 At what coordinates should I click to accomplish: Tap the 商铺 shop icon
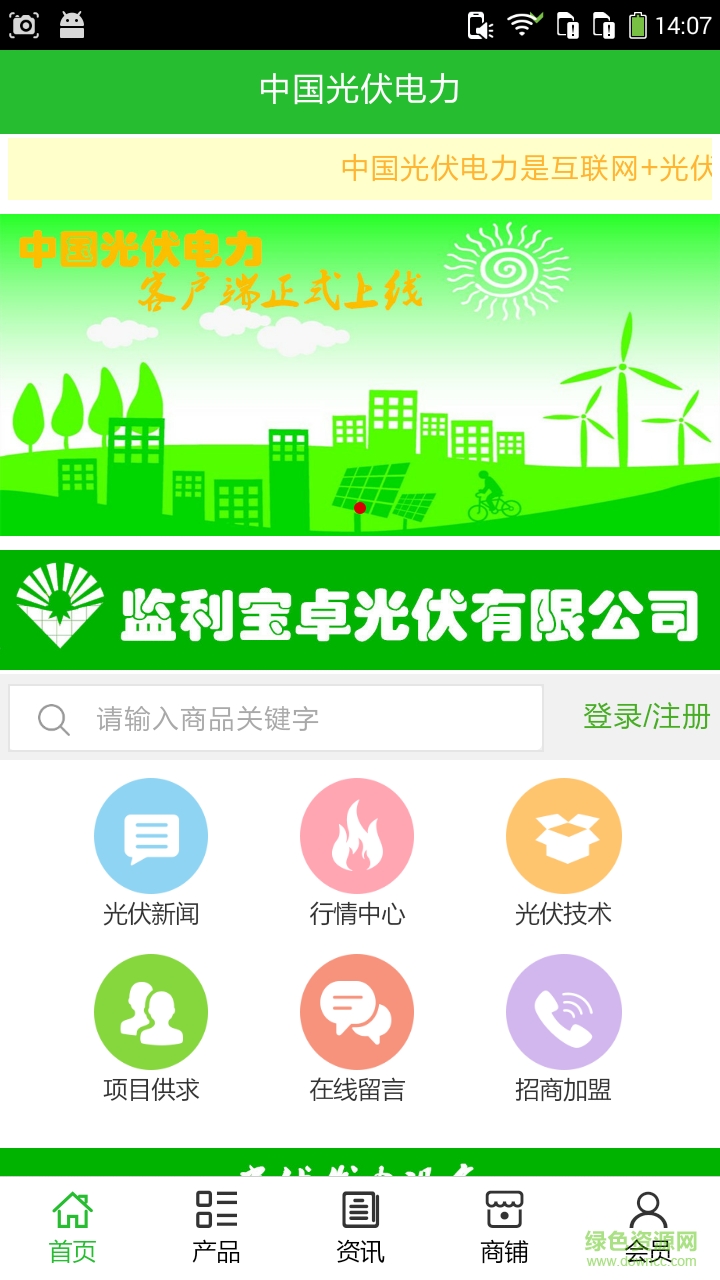point(504,1213)
